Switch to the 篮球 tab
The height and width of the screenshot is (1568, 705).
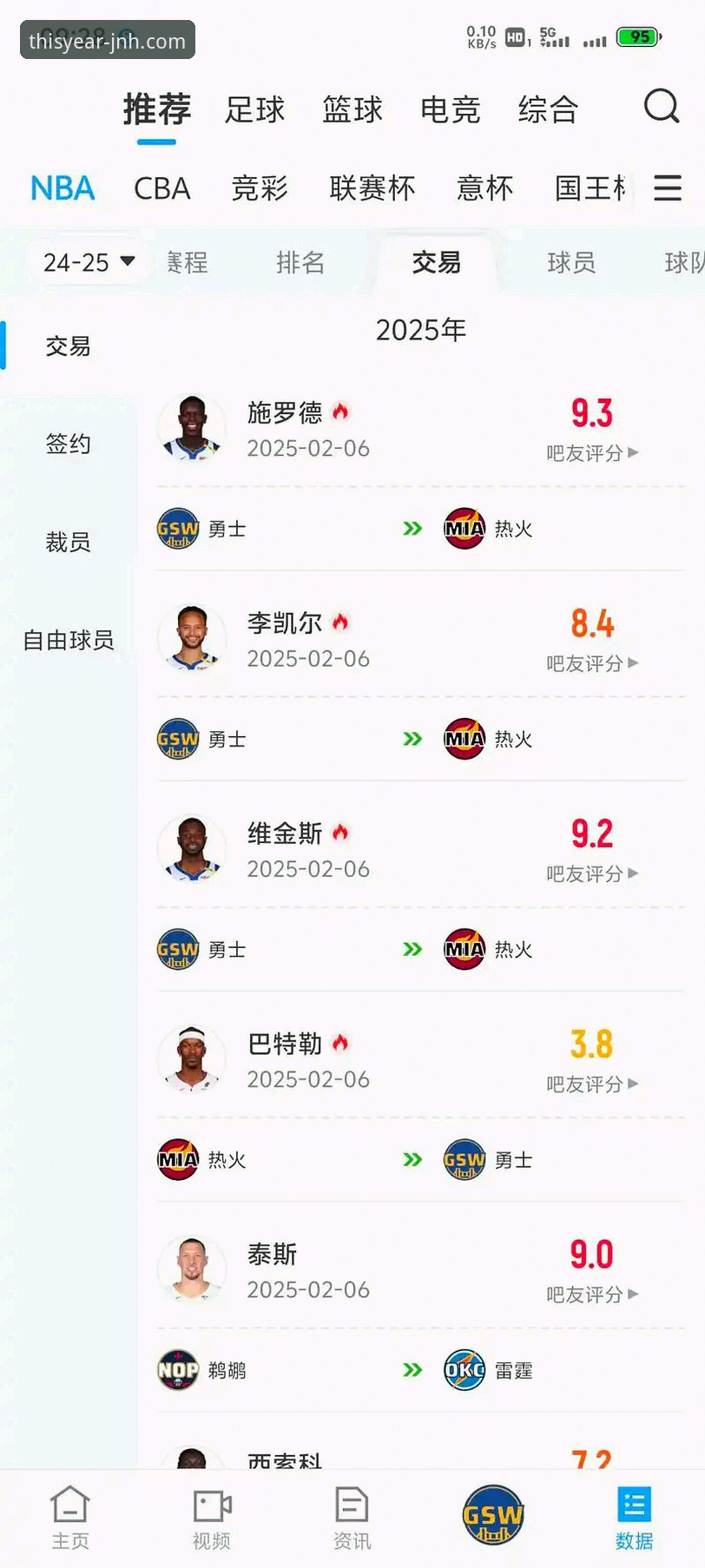pyautogui.click(x=352, y=109)
